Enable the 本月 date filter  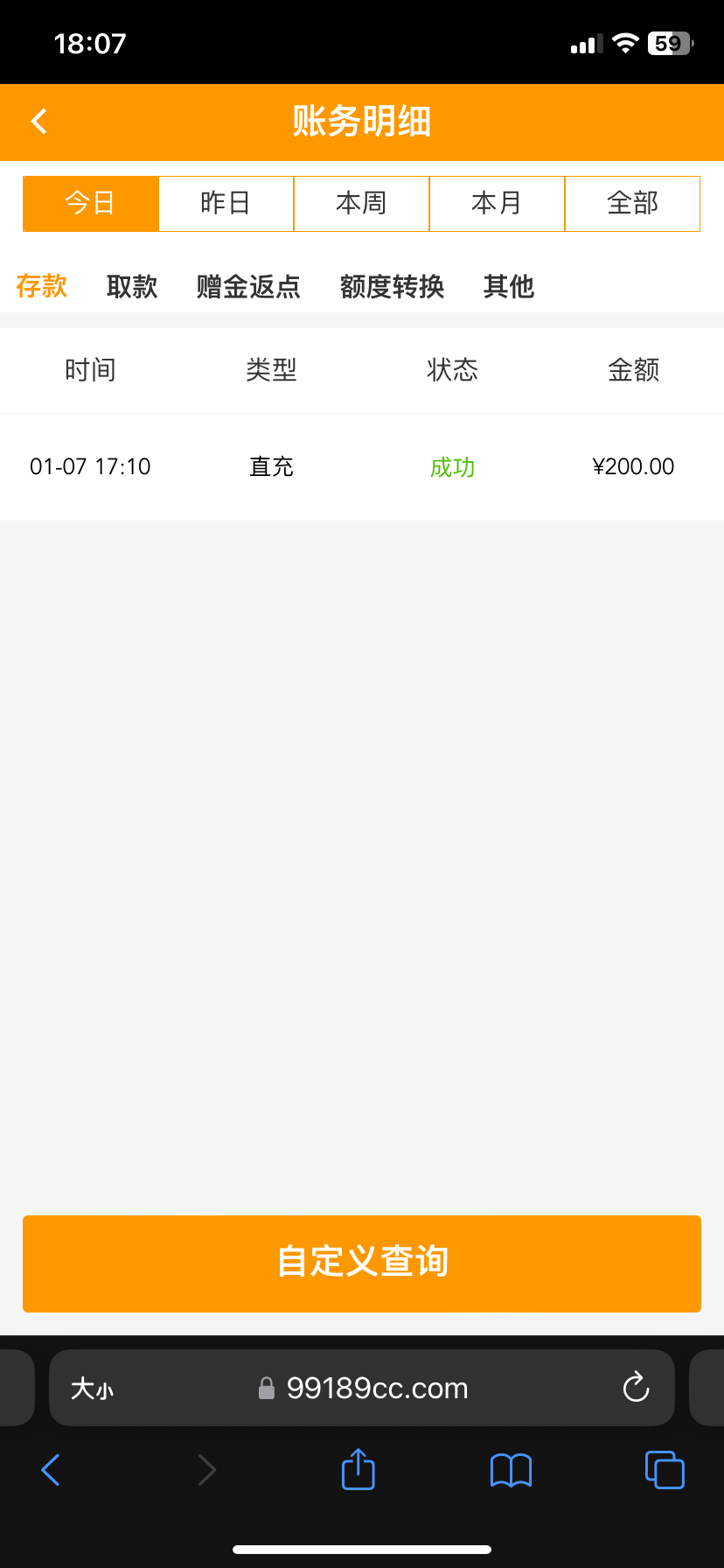pos(497,203)
